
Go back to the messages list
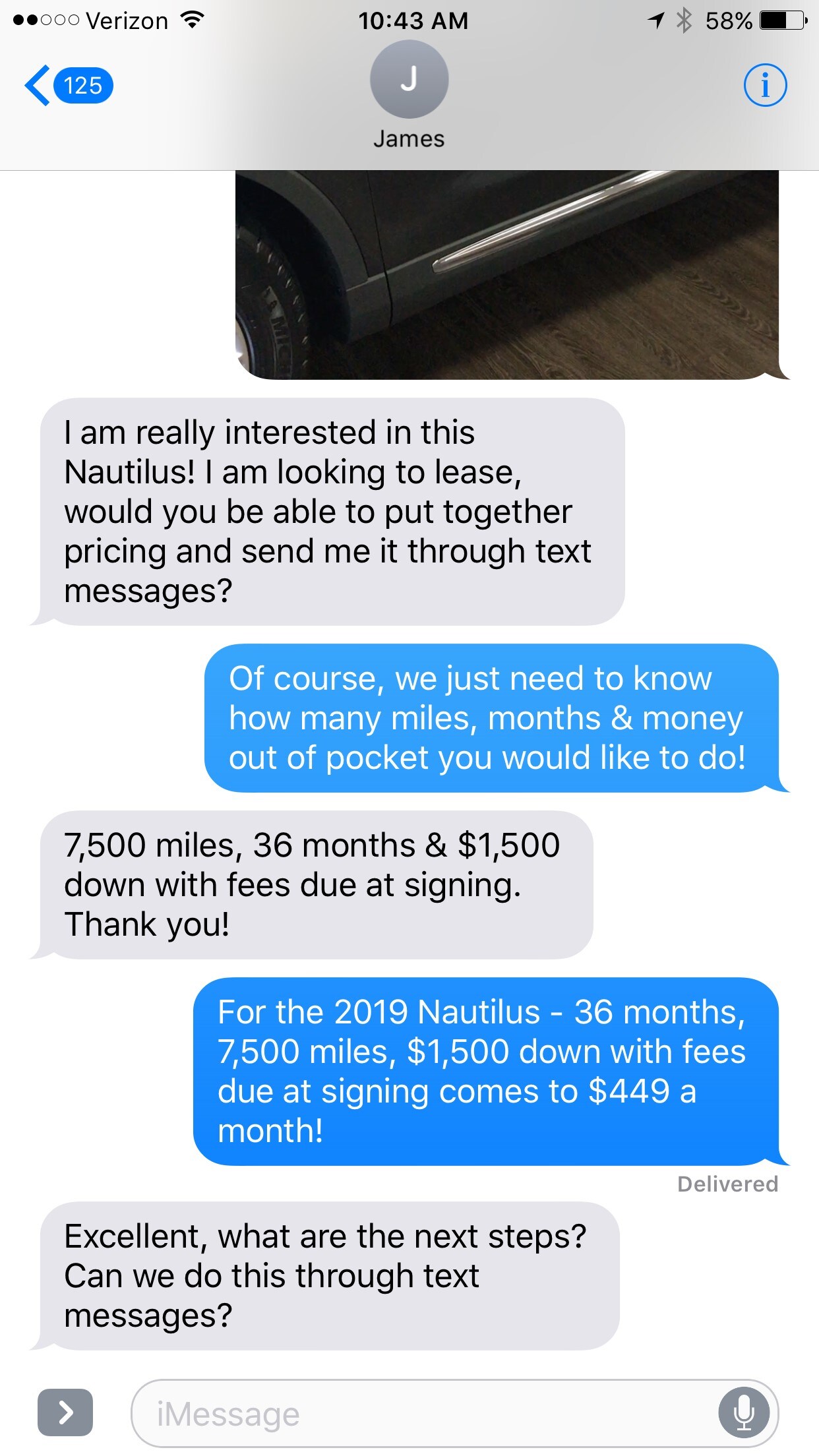[x=66, y=86]
